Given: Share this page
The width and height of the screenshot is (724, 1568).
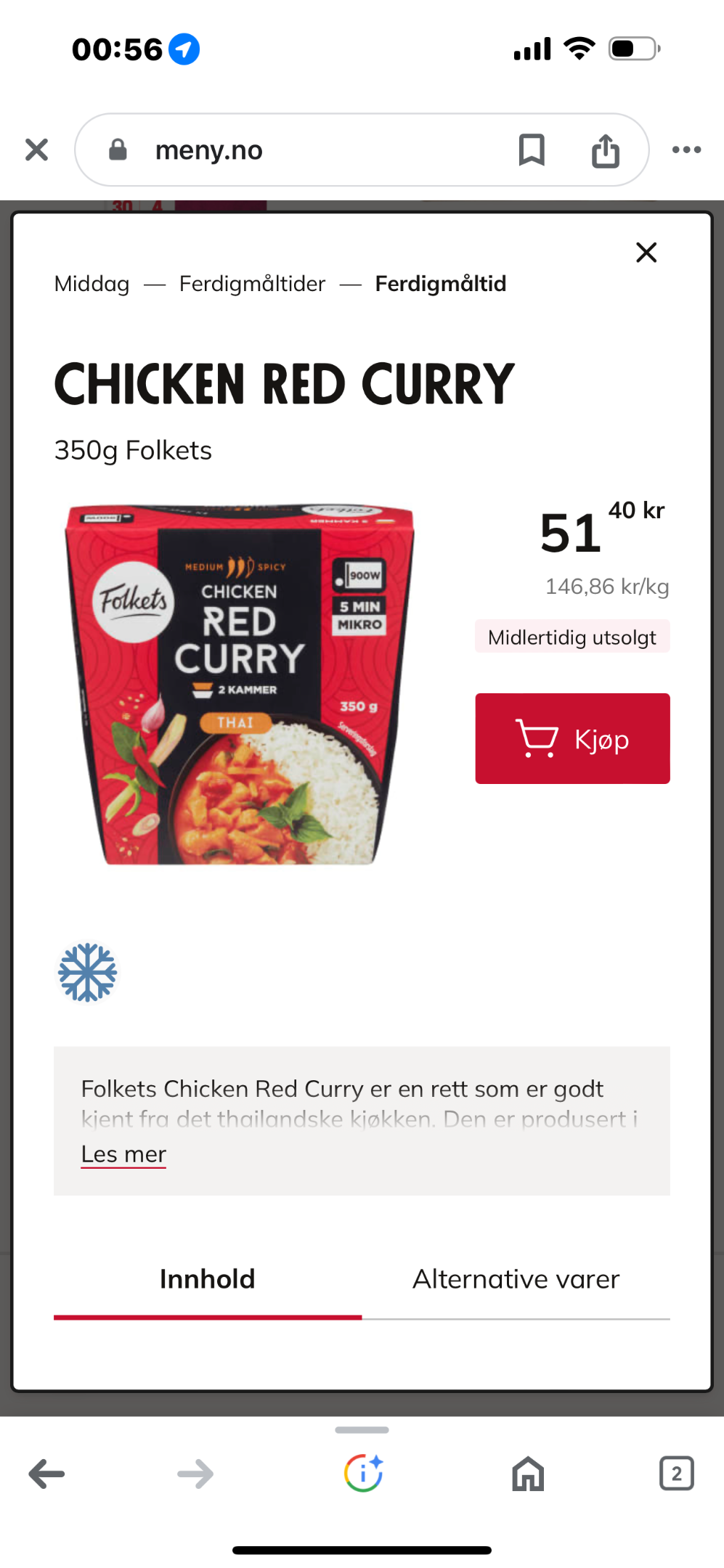Looking at the screenshot, I should pyautogui.click(x=606, y=150).
